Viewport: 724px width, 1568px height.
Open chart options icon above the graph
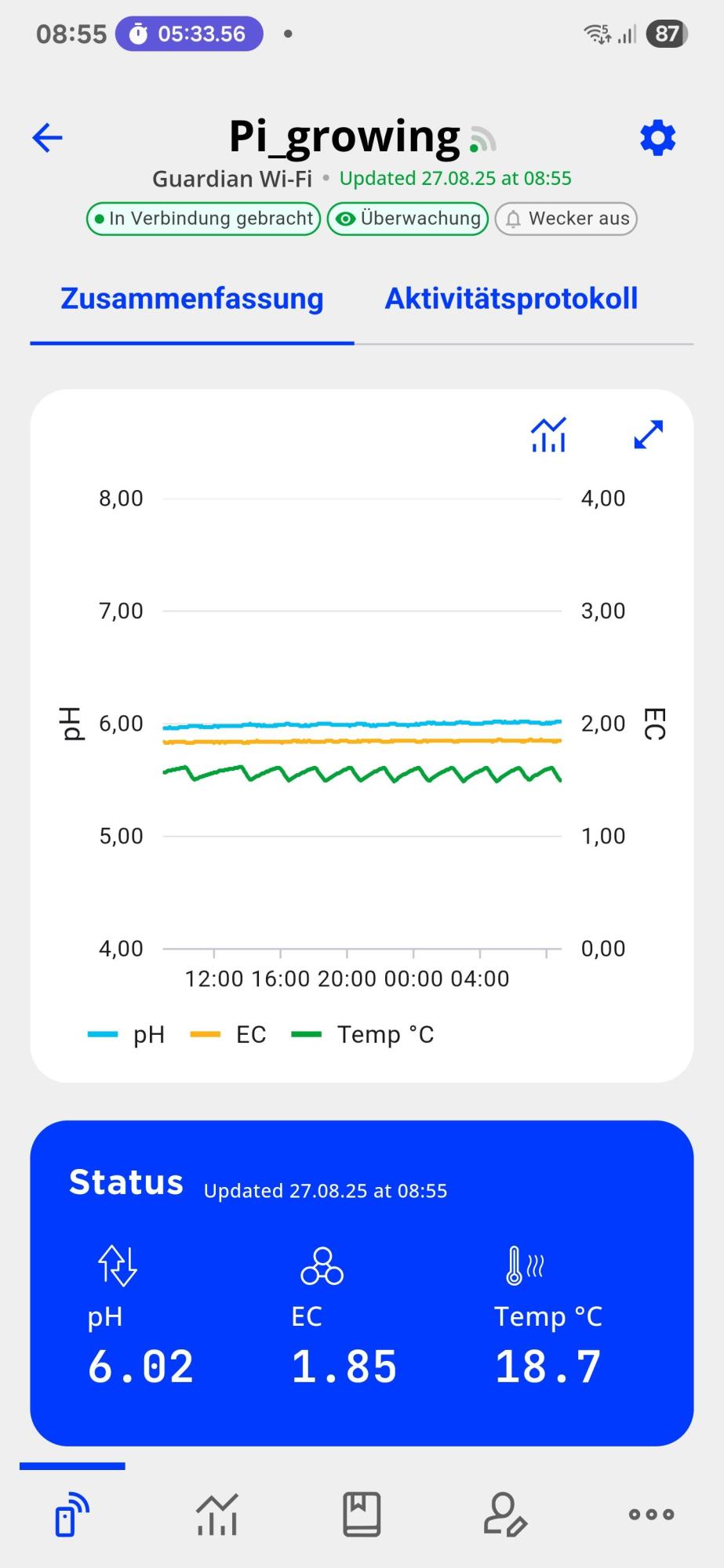click(548, 434)
